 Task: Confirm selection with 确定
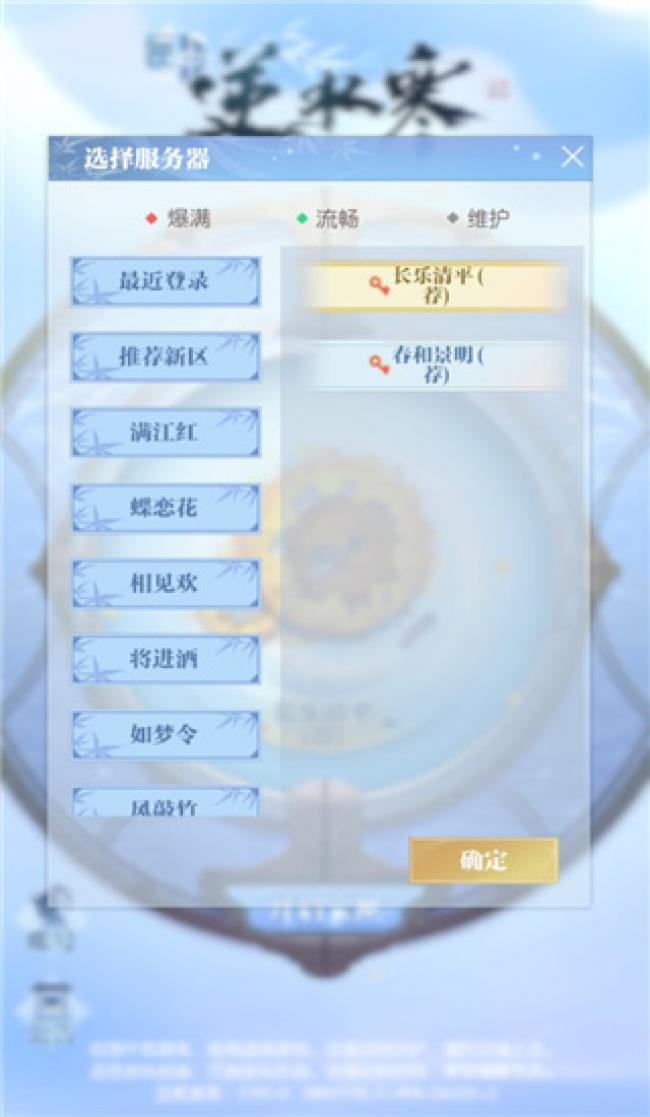point(483,860)
